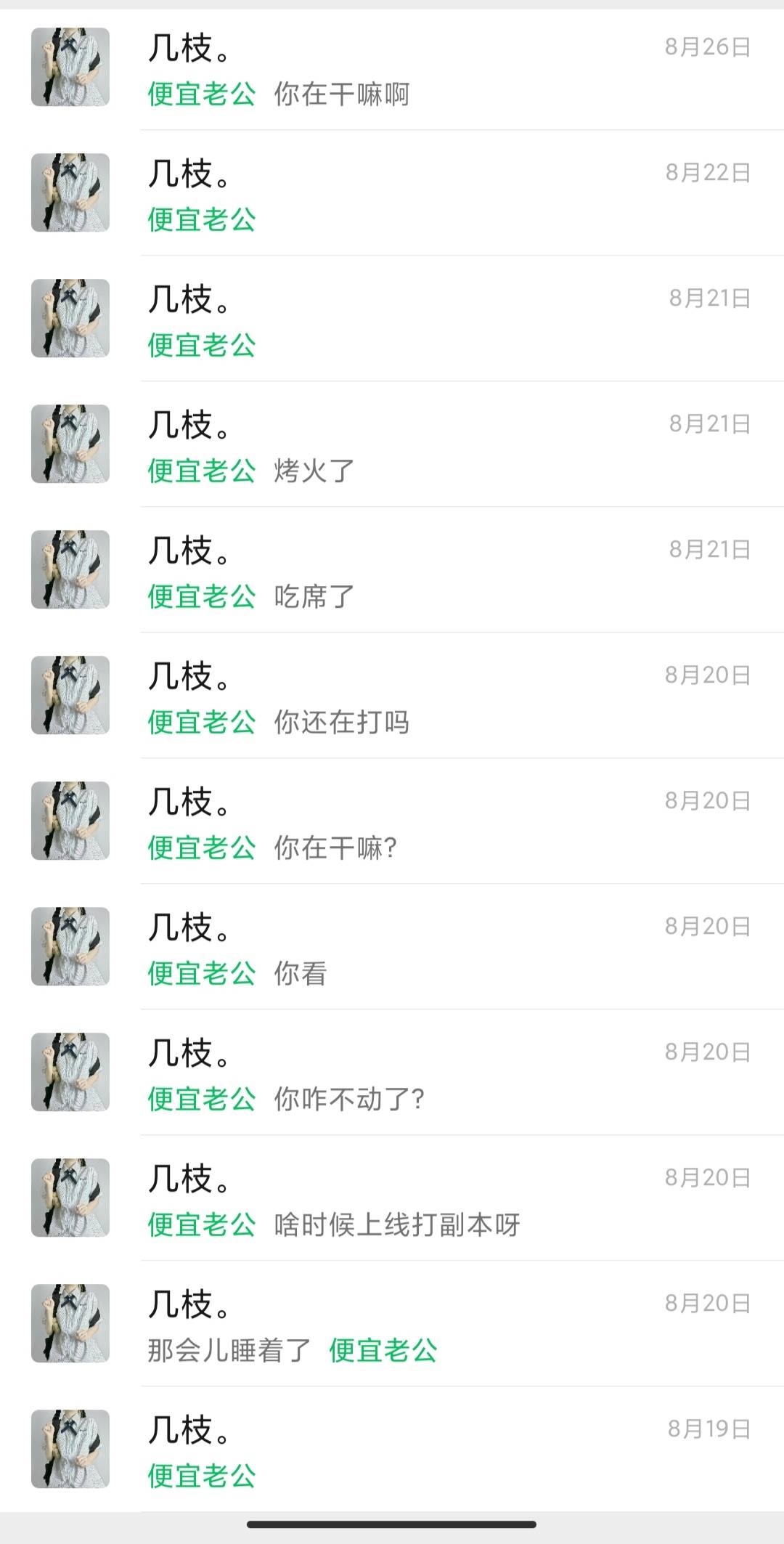784x1544 pixels.
Task: Open the 8月22日 便宜老公 result
Action: pyautogui.click(x=392, y=195)
